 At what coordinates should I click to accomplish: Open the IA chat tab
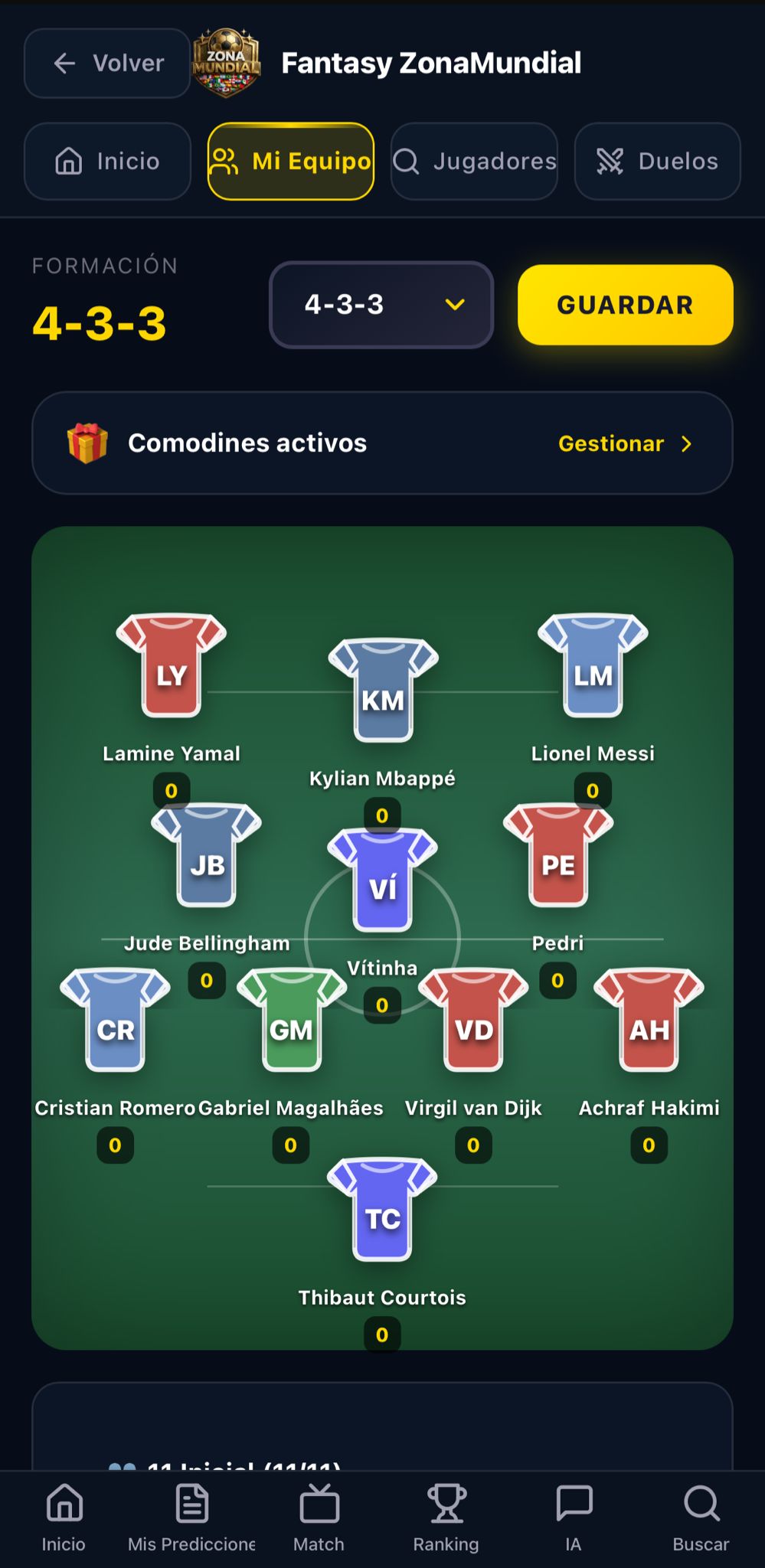coord(574,1519)
